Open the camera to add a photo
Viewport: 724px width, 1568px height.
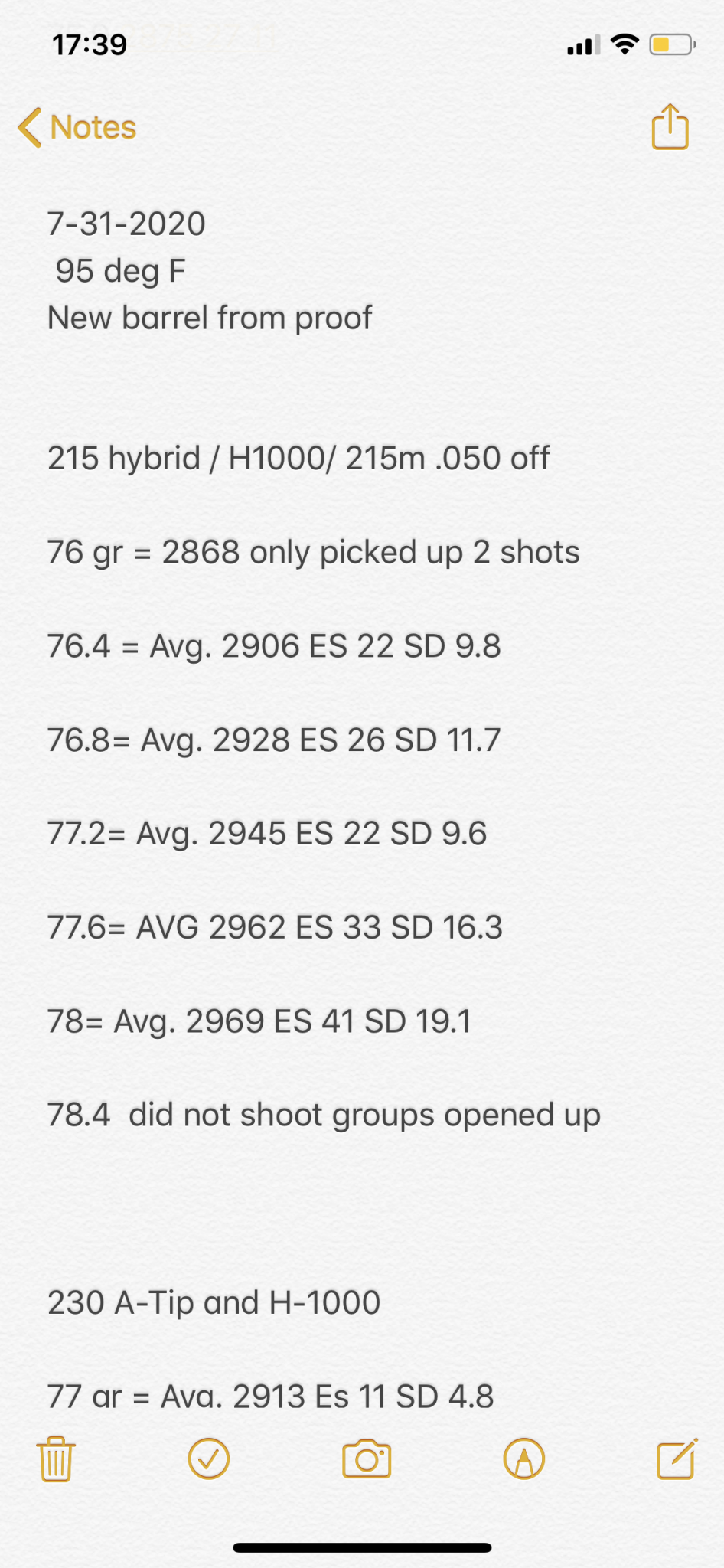point(367,1459)
